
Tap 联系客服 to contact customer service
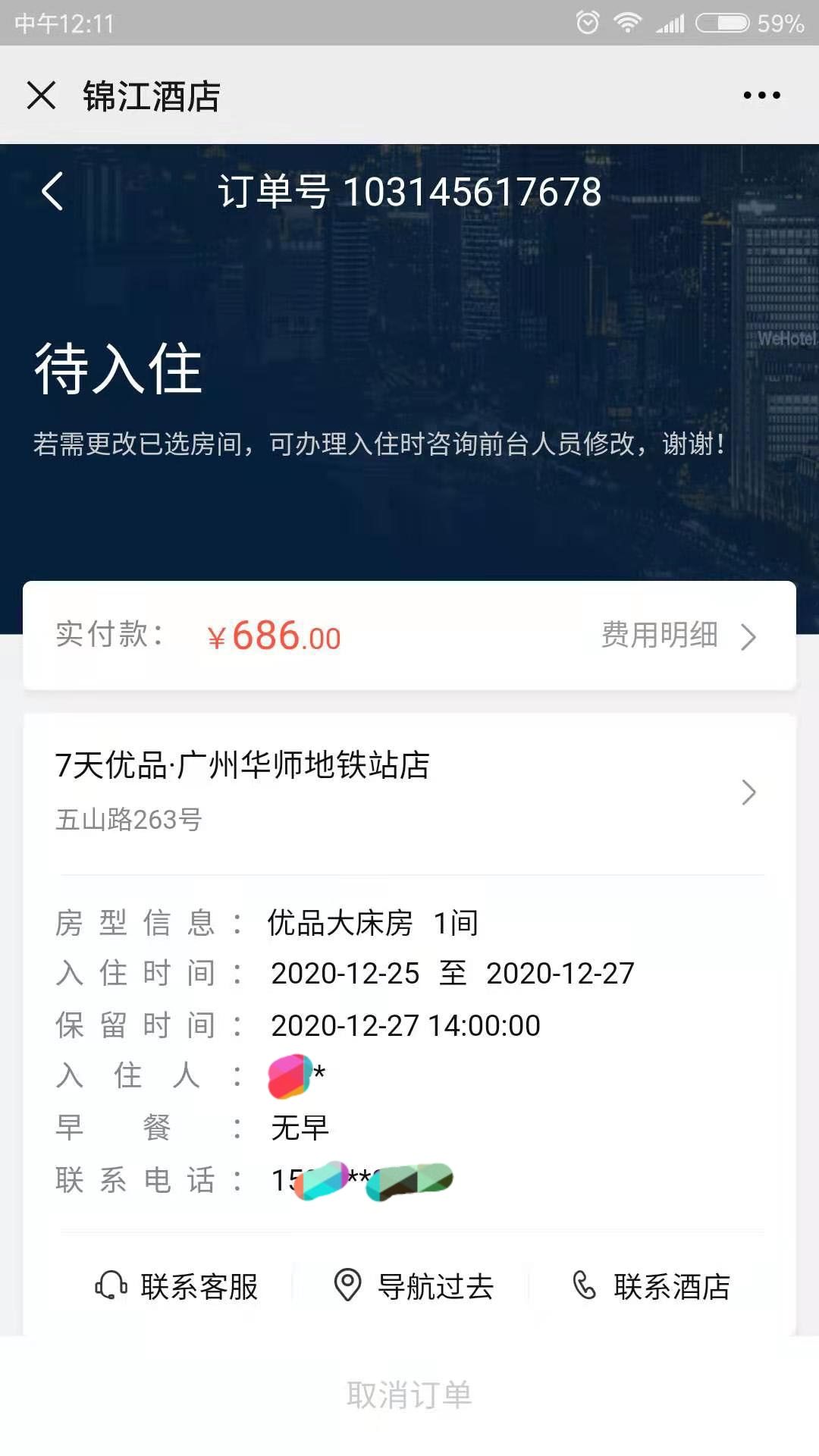[177, 1286]
